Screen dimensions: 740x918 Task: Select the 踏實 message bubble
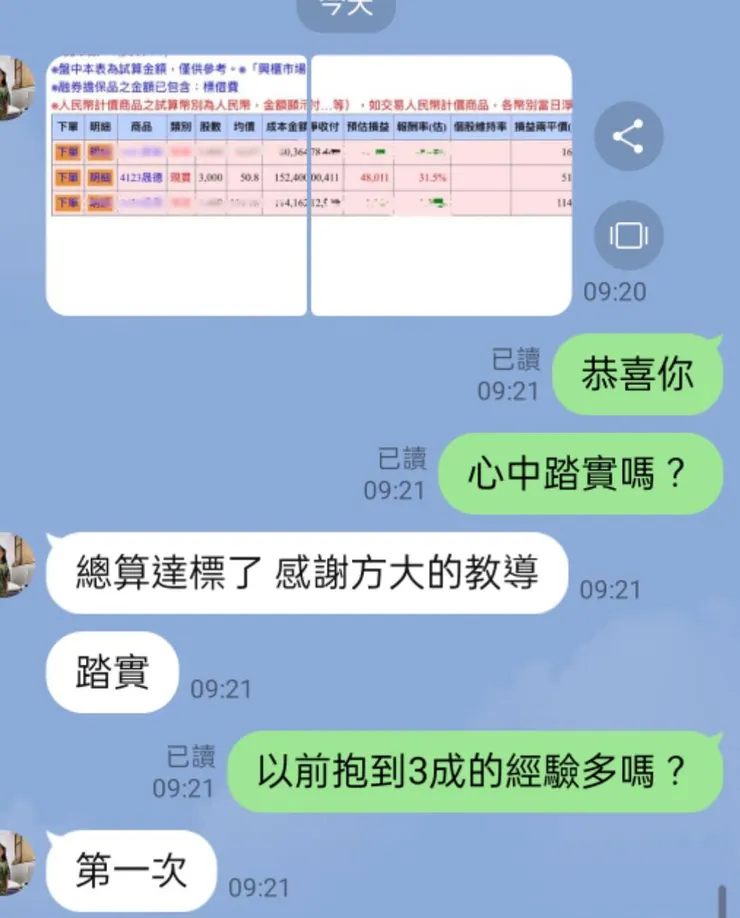110,672
